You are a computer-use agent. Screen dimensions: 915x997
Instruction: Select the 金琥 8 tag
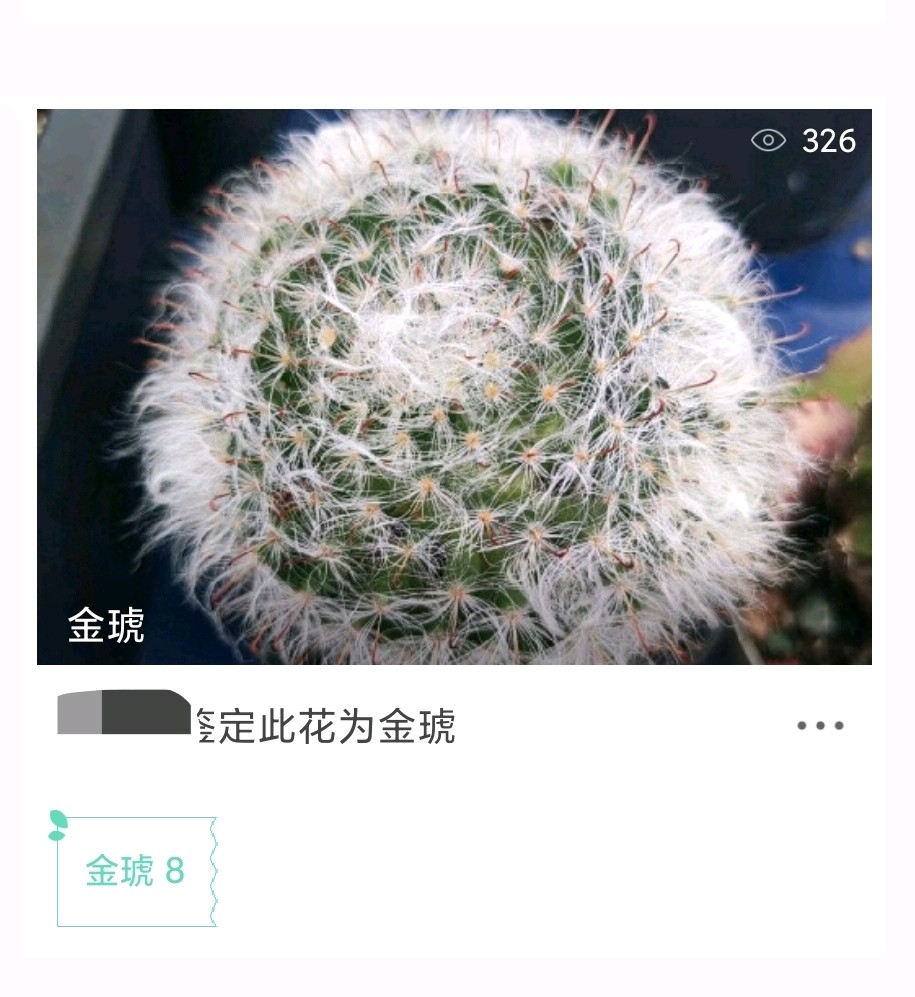click(136, 871)
